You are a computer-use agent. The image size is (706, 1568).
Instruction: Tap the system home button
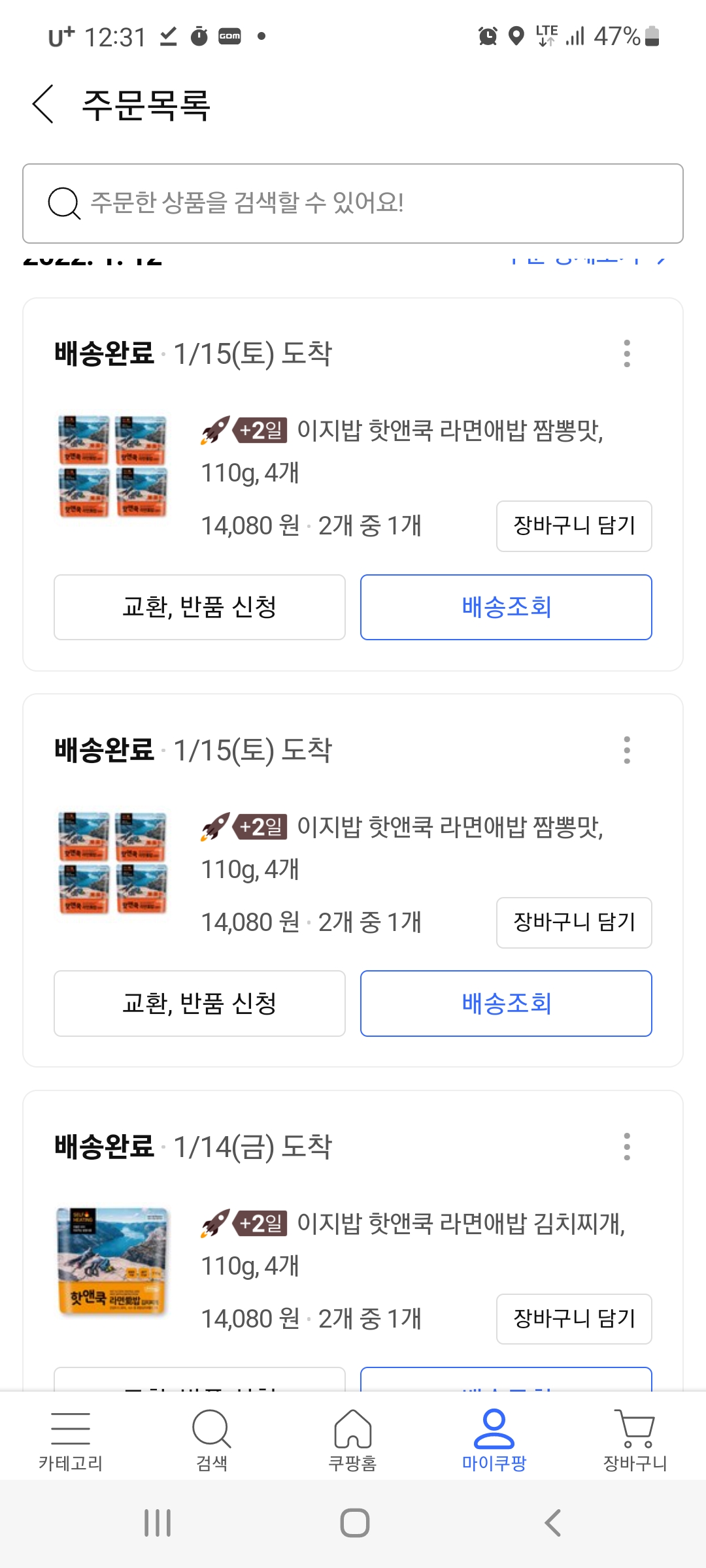pos(354,1523)
